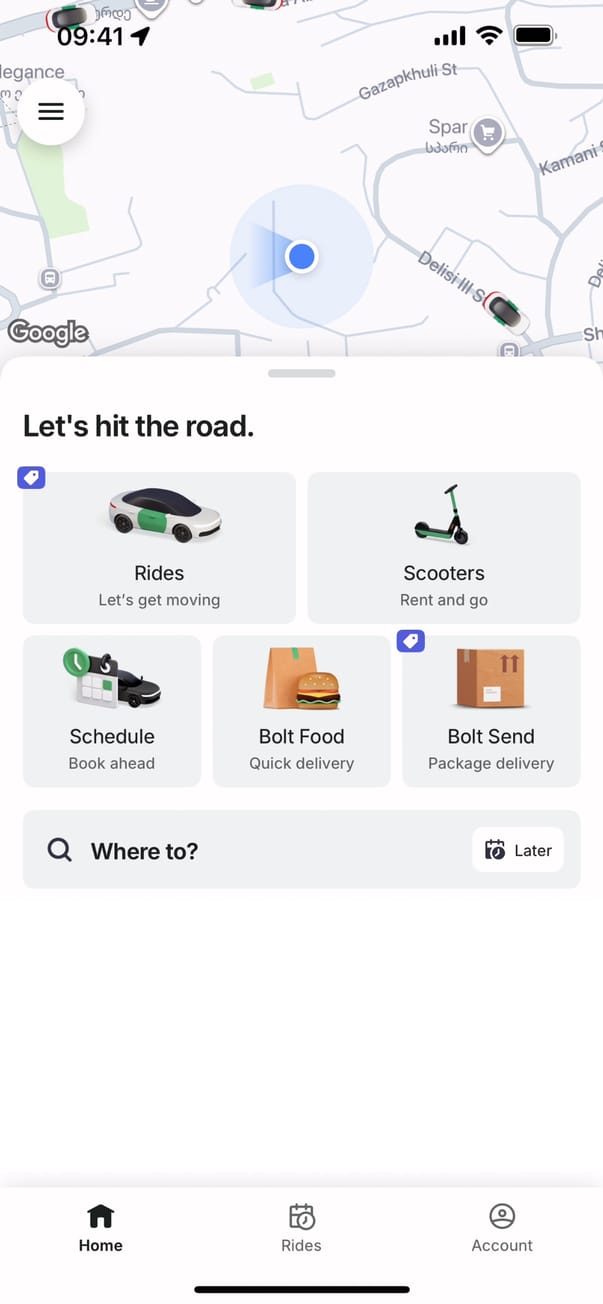The height and width of the screenshot is (1304, 603).
Task: Open the hamburger menu
Action: pos(51,112)
